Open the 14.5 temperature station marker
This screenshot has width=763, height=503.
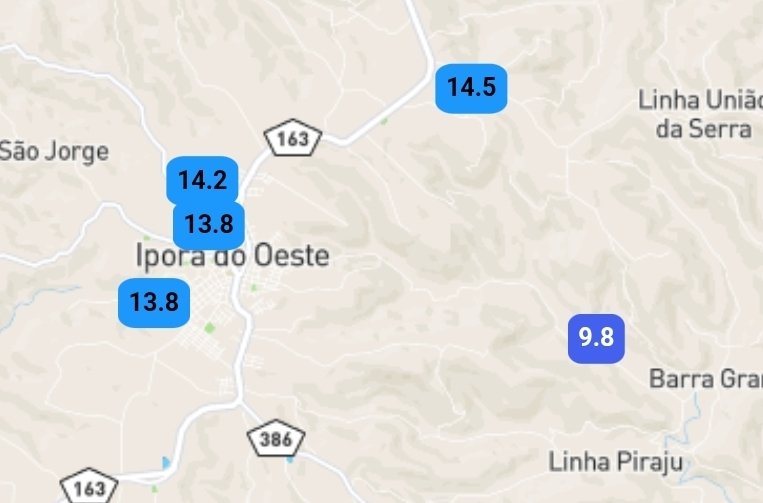(471, 88)
